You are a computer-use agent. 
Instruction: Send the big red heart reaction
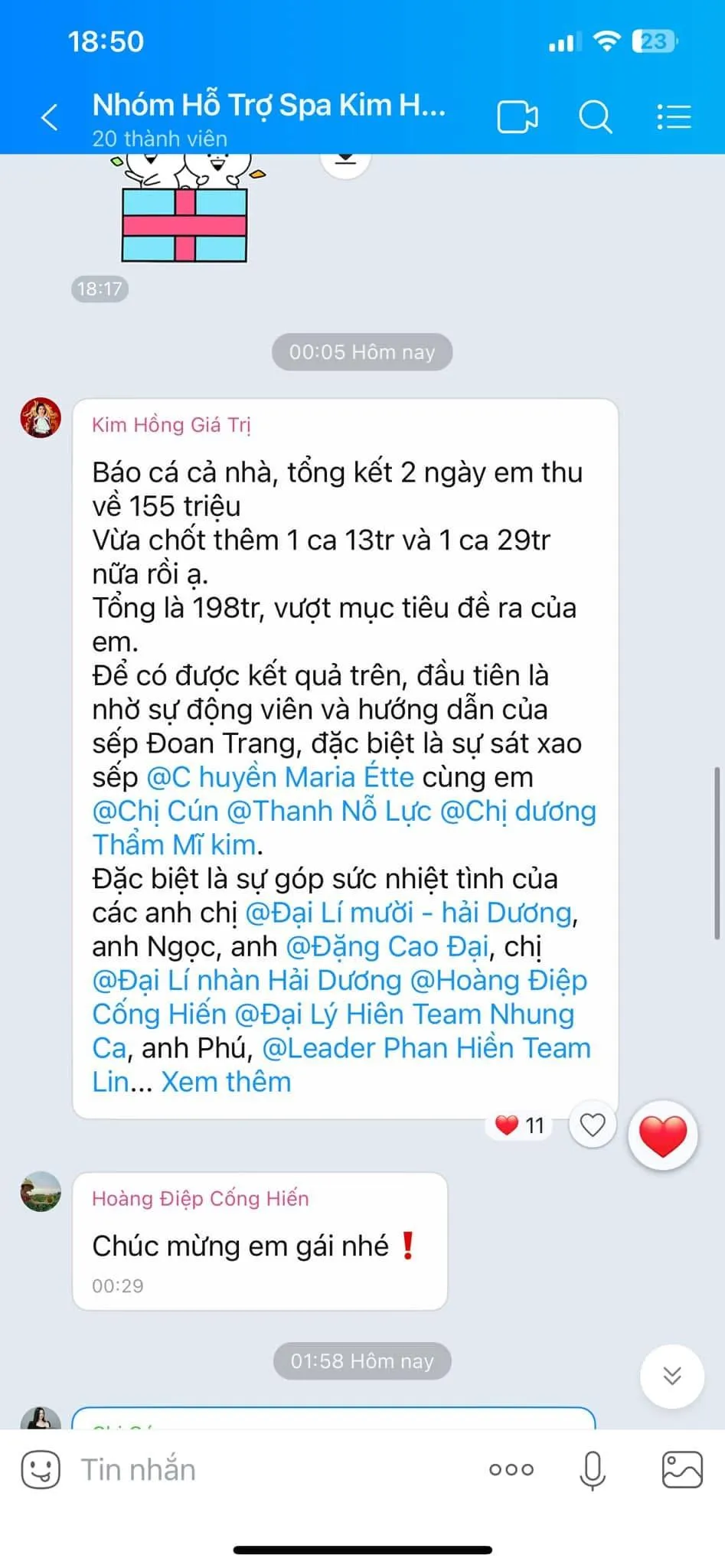(663, 1135)
